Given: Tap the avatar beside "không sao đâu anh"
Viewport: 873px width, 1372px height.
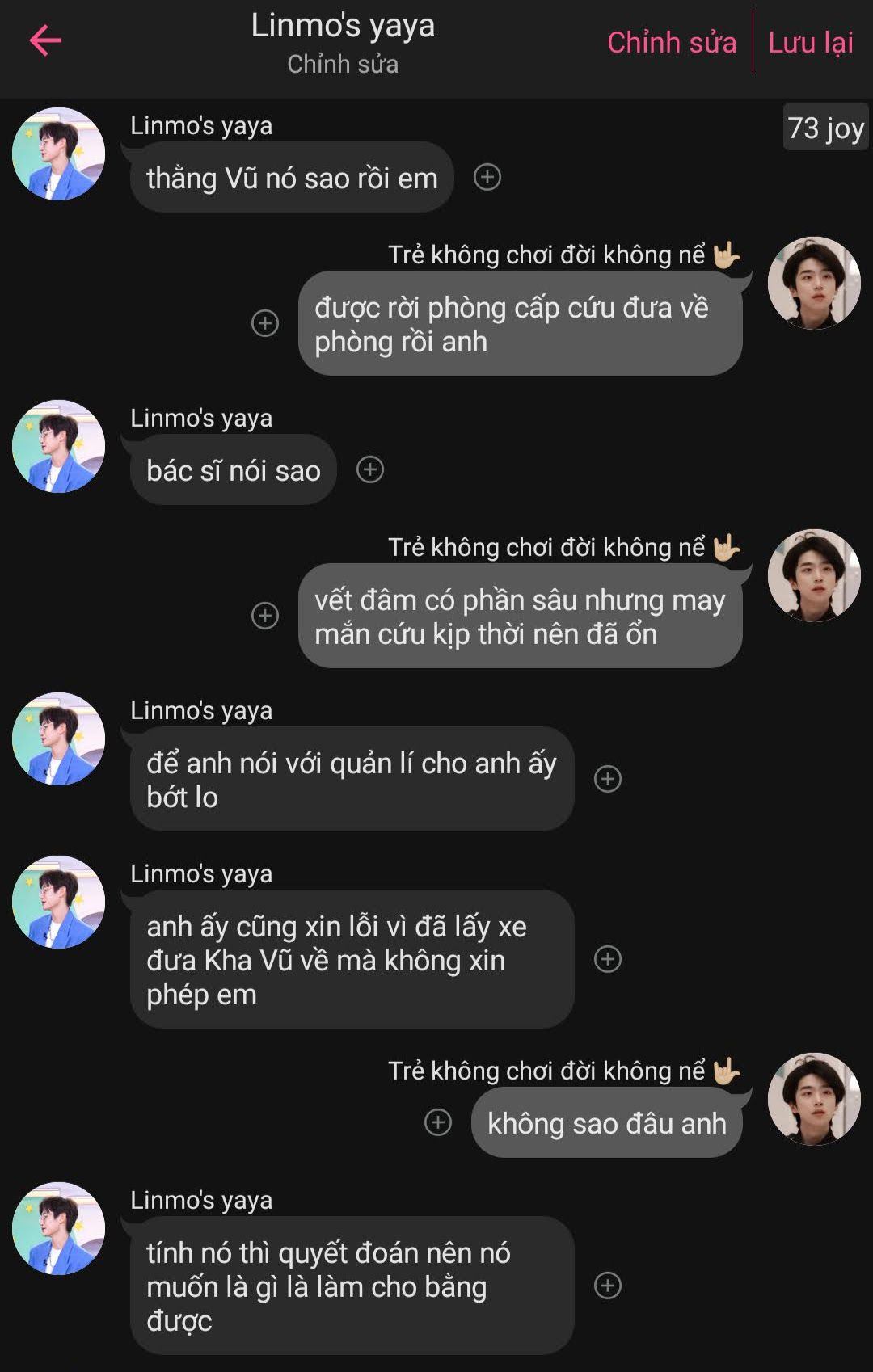Looking at the screenshot, I should [x=813, y=1099].
